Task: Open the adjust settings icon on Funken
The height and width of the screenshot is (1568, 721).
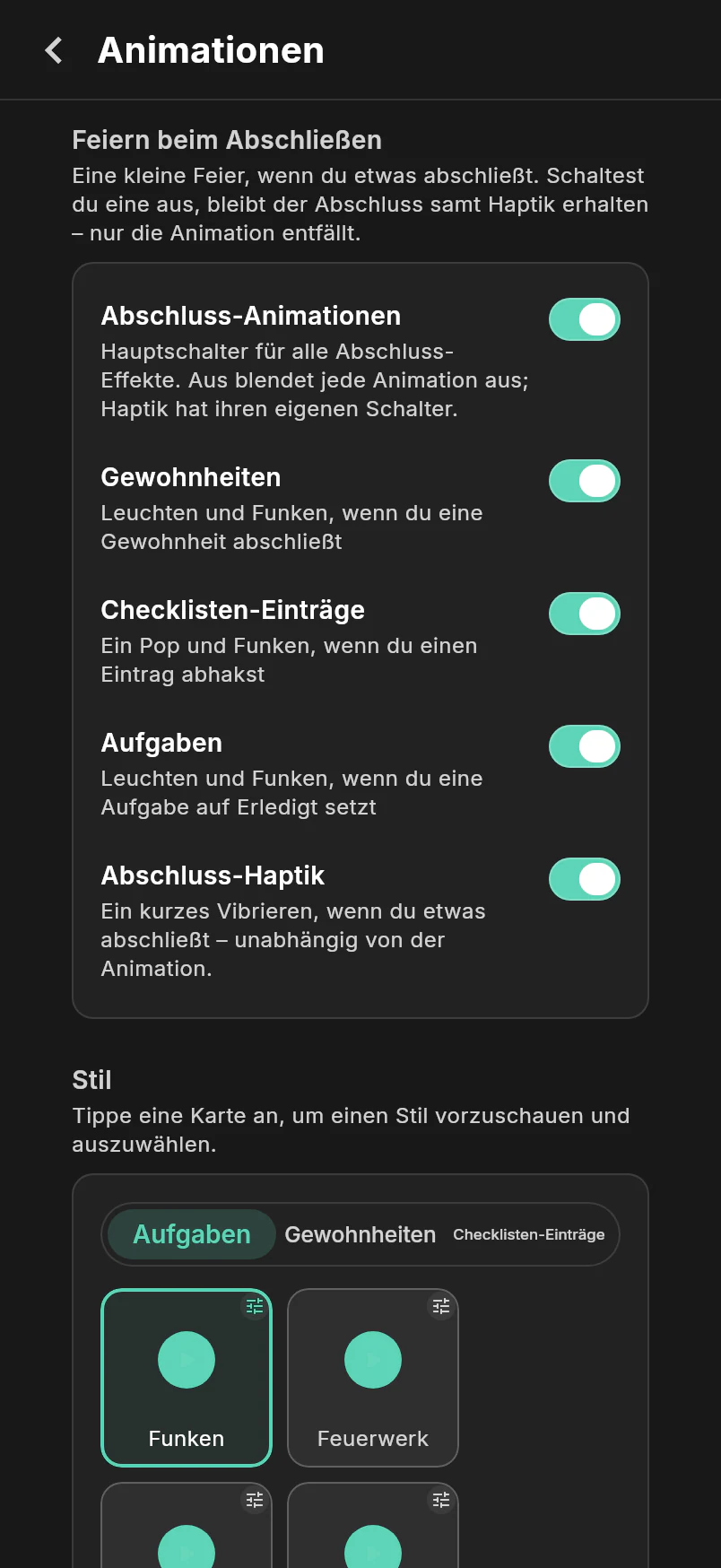Action: (255, 1306)
